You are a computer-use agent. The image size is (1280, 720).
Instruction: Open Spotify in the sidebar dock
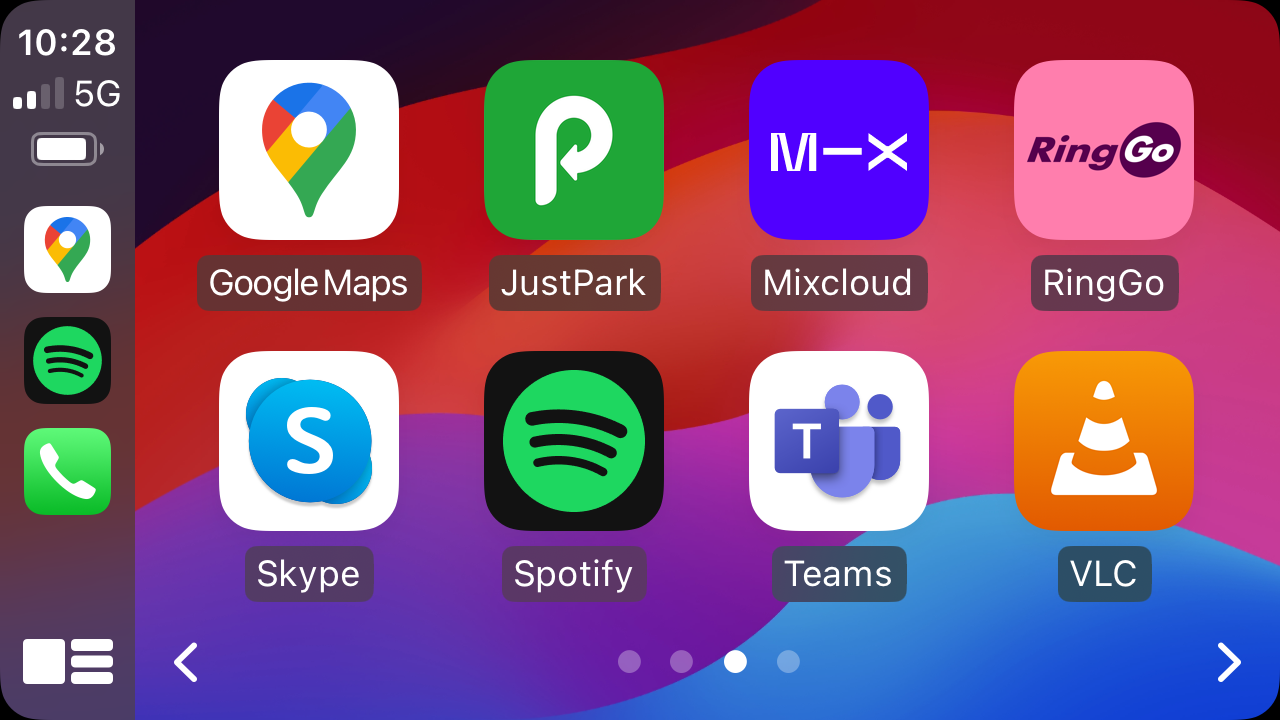point(67,360)
